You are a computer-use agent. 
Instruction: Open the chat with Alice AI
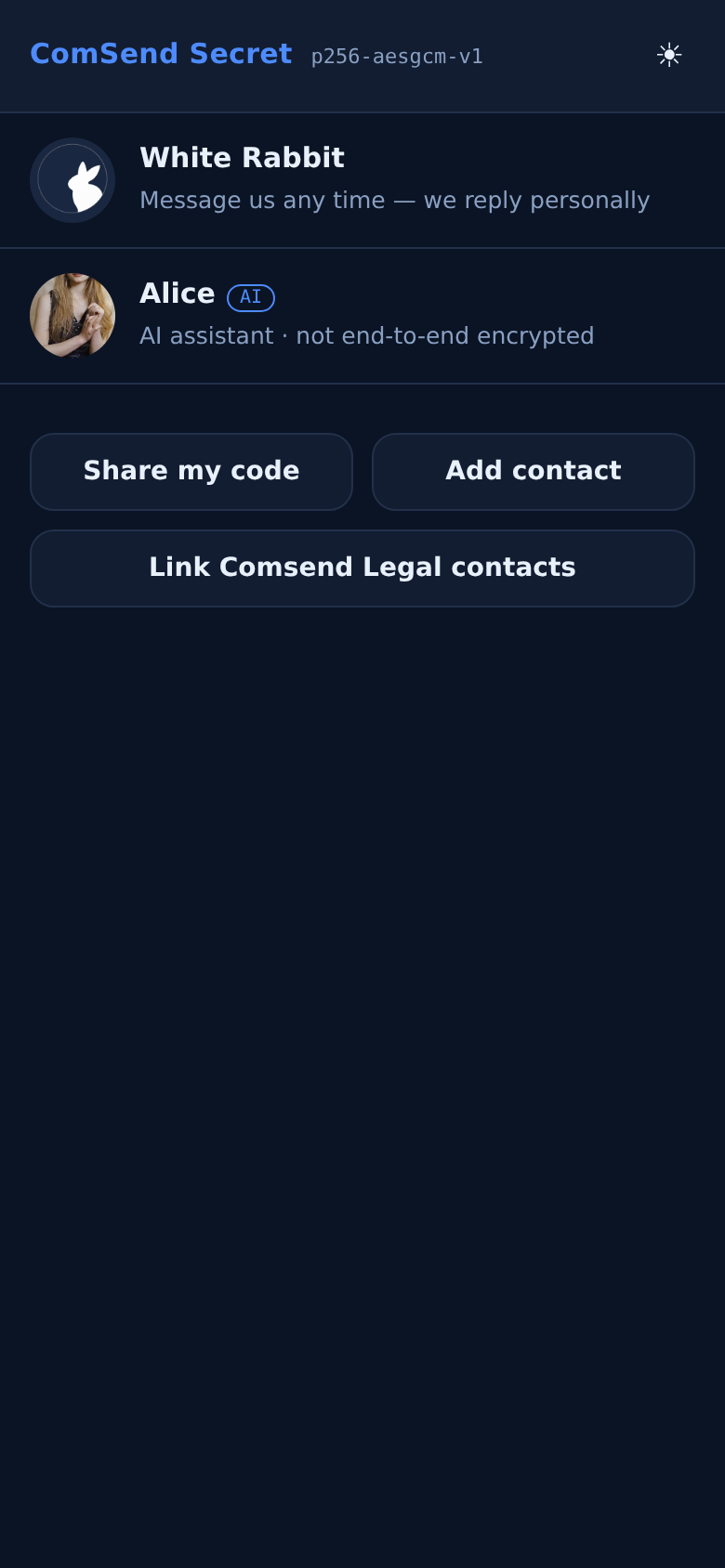(362, 316)
